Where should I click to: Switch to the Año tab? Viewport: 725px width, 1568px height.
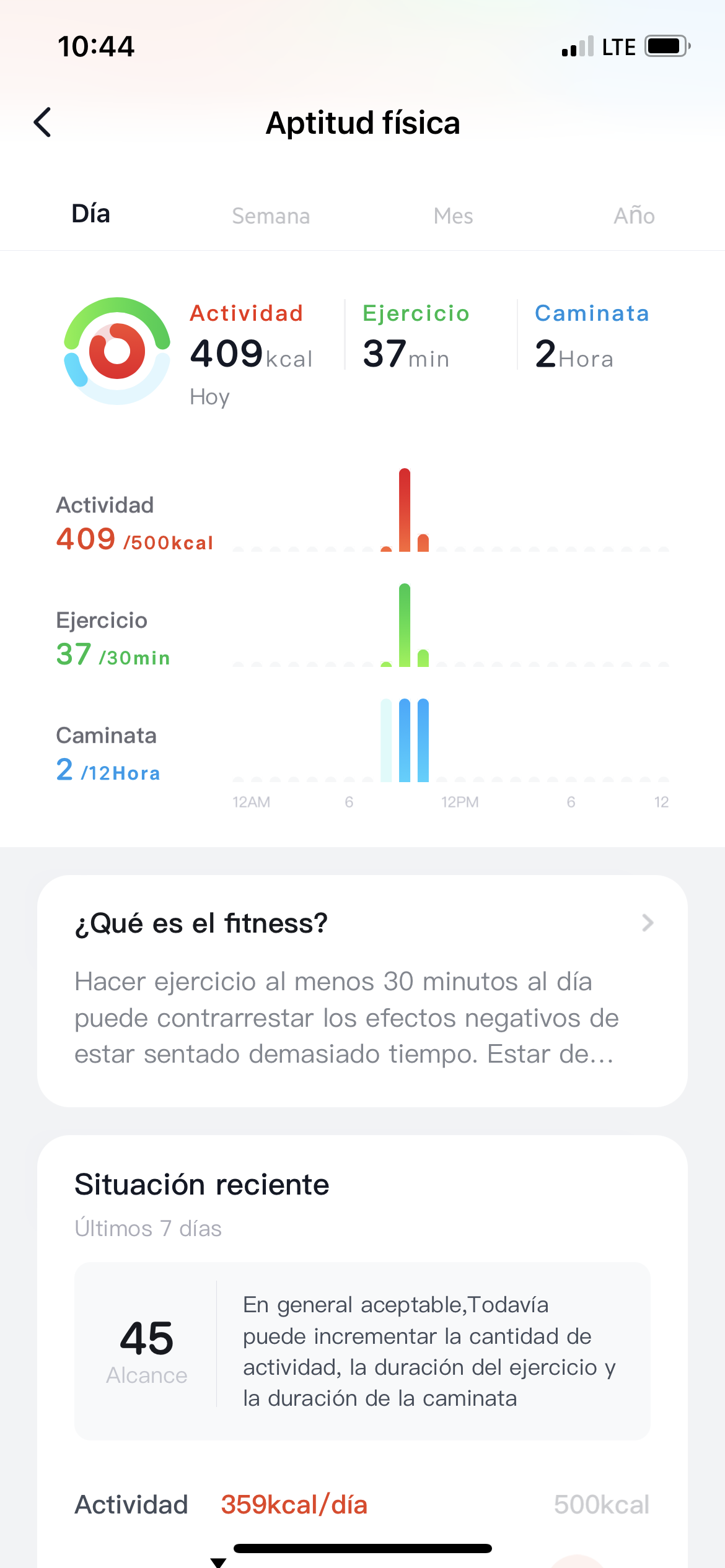(x=634, y=216)
